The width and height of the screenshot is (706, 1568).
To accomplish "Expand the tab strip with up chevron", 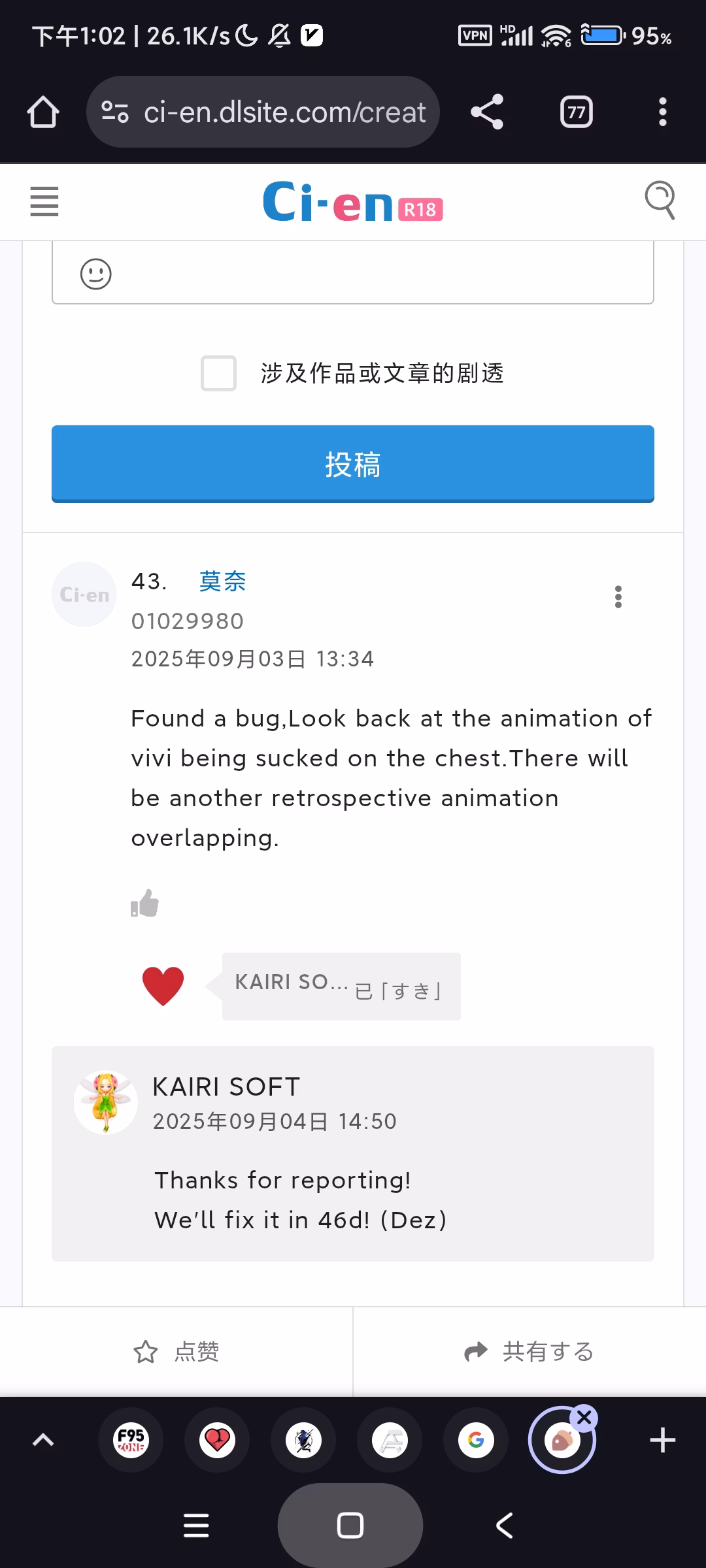I will [43, 1440].
